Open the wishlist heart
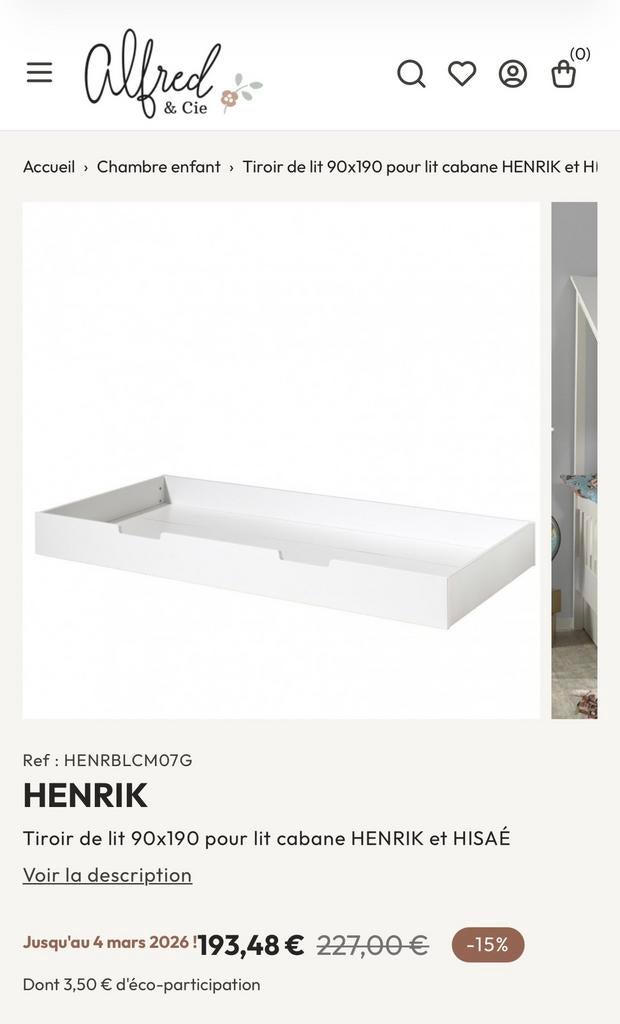The width and height of the screenshot is (620, 1024). (x=462, y=74)
